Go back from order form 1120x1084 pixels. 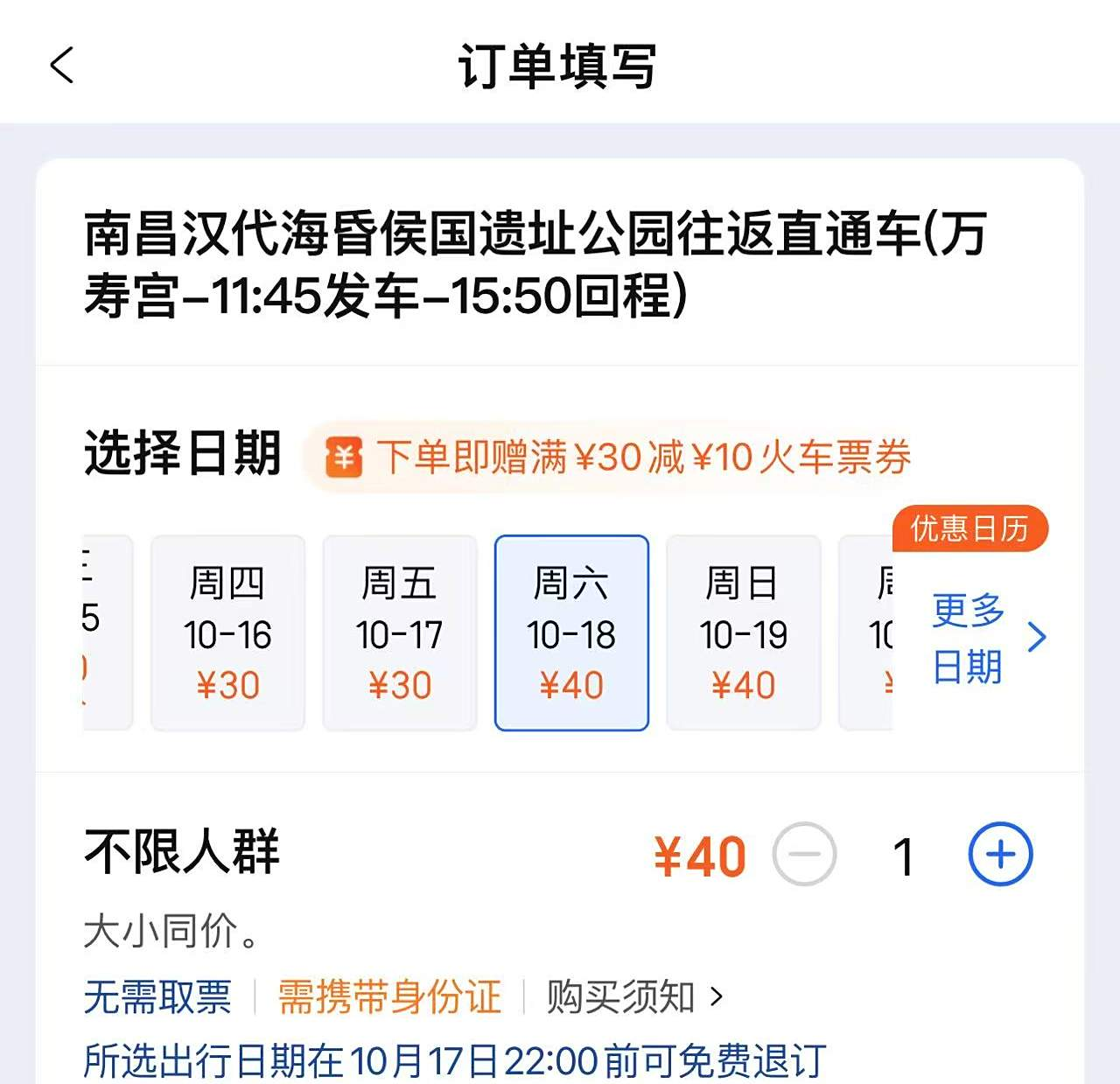point(61,66)
